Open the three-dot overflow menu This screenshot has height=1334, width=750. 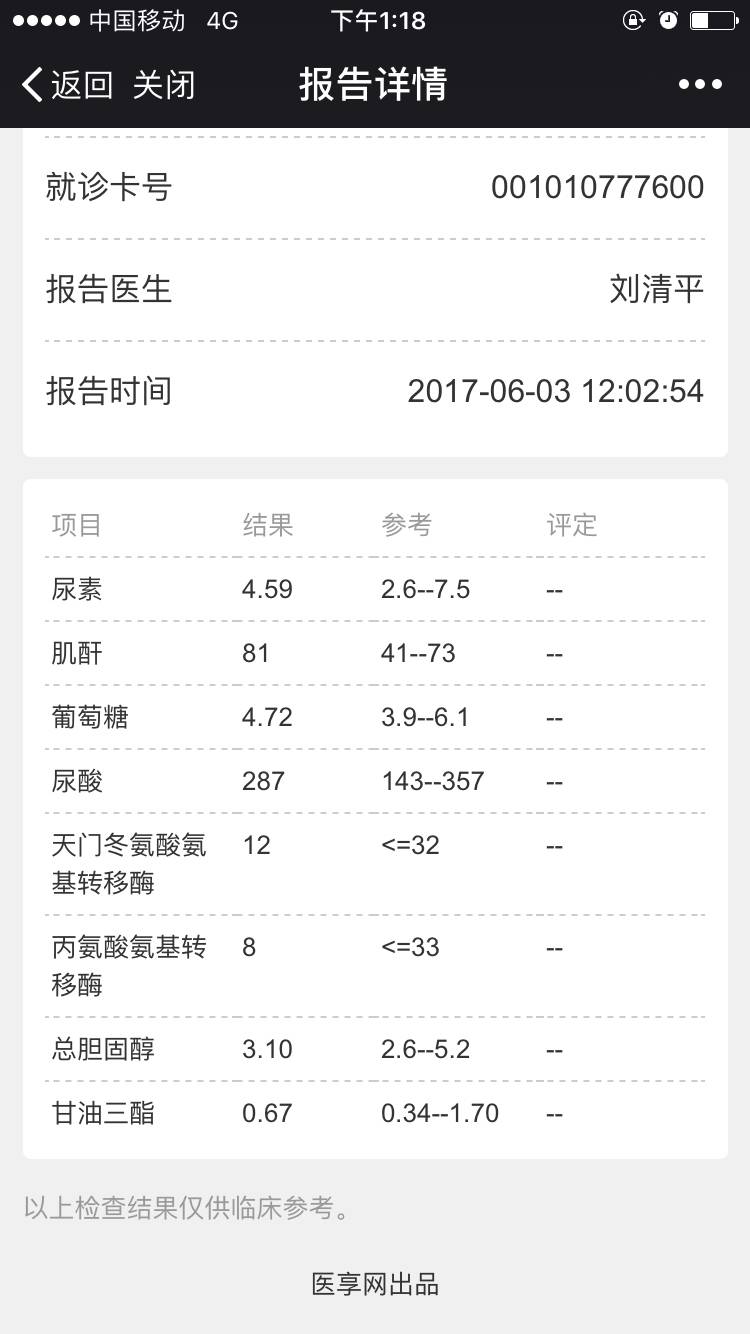click(700, 85)
